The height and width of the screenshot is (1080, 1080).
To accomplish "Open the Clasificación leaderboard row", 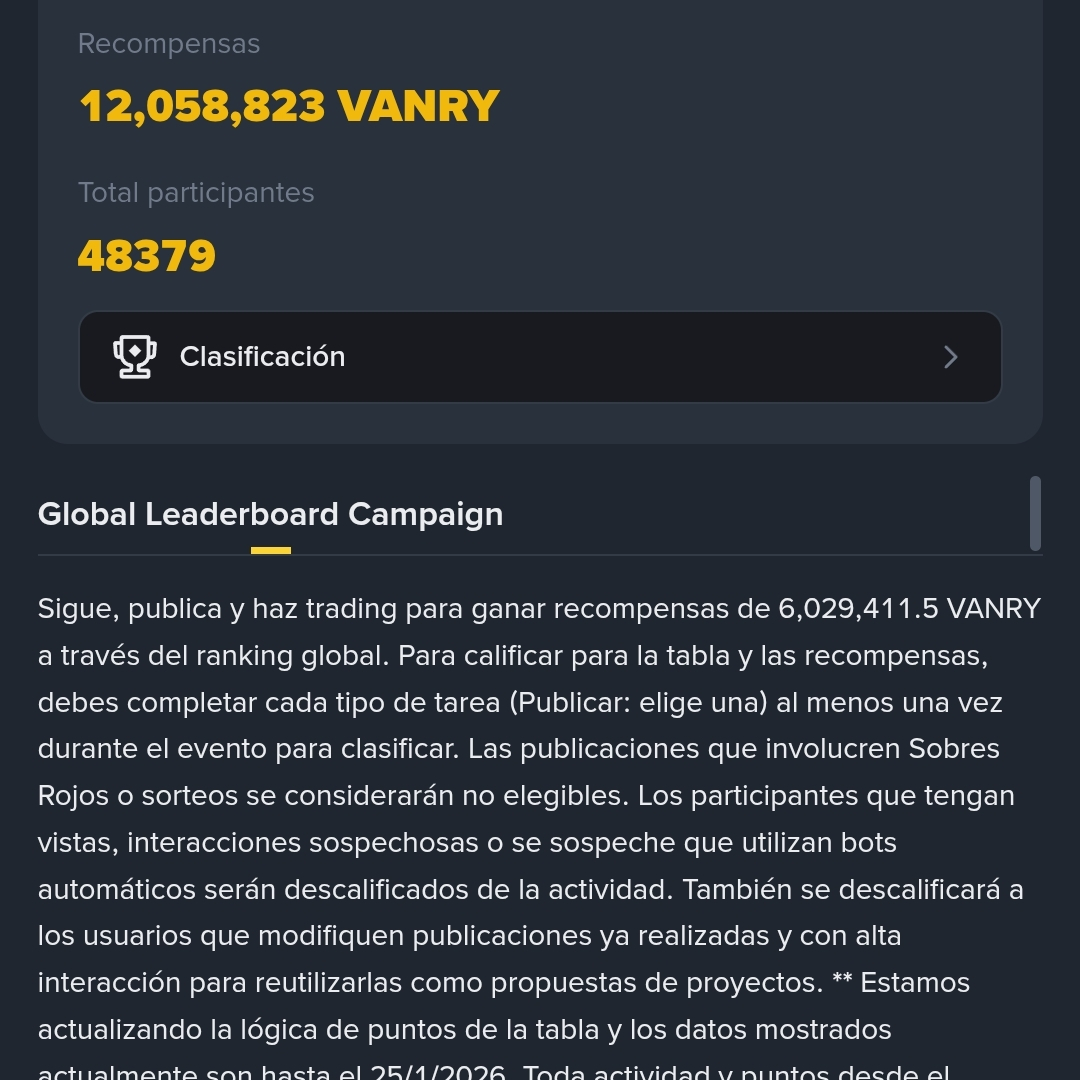I will (540, 357).
